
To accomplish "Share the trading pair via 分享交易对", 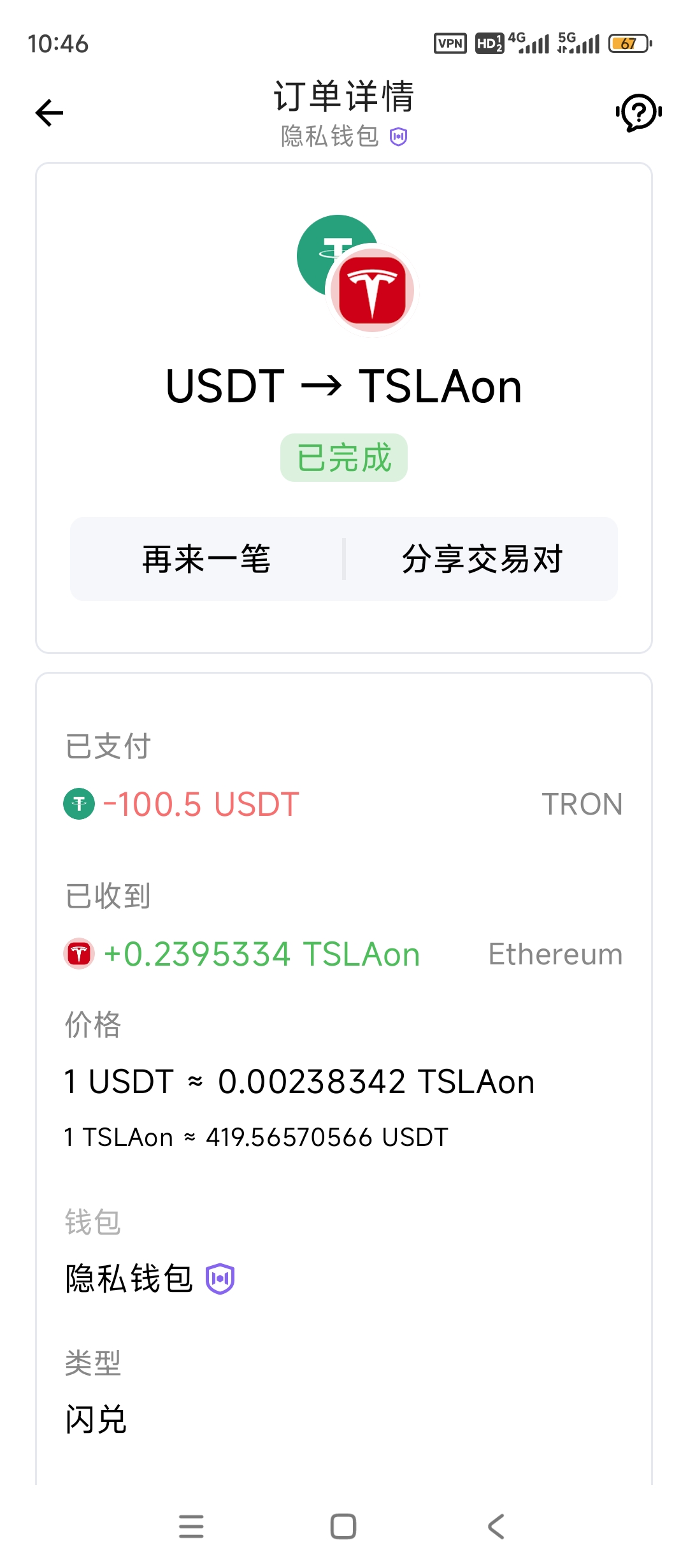I will coord(482,559).
